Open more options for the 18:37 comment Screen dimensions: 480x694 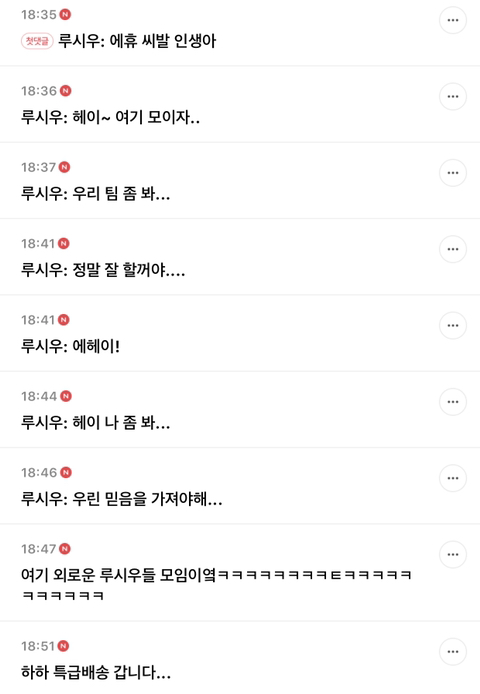pos(453,173)
